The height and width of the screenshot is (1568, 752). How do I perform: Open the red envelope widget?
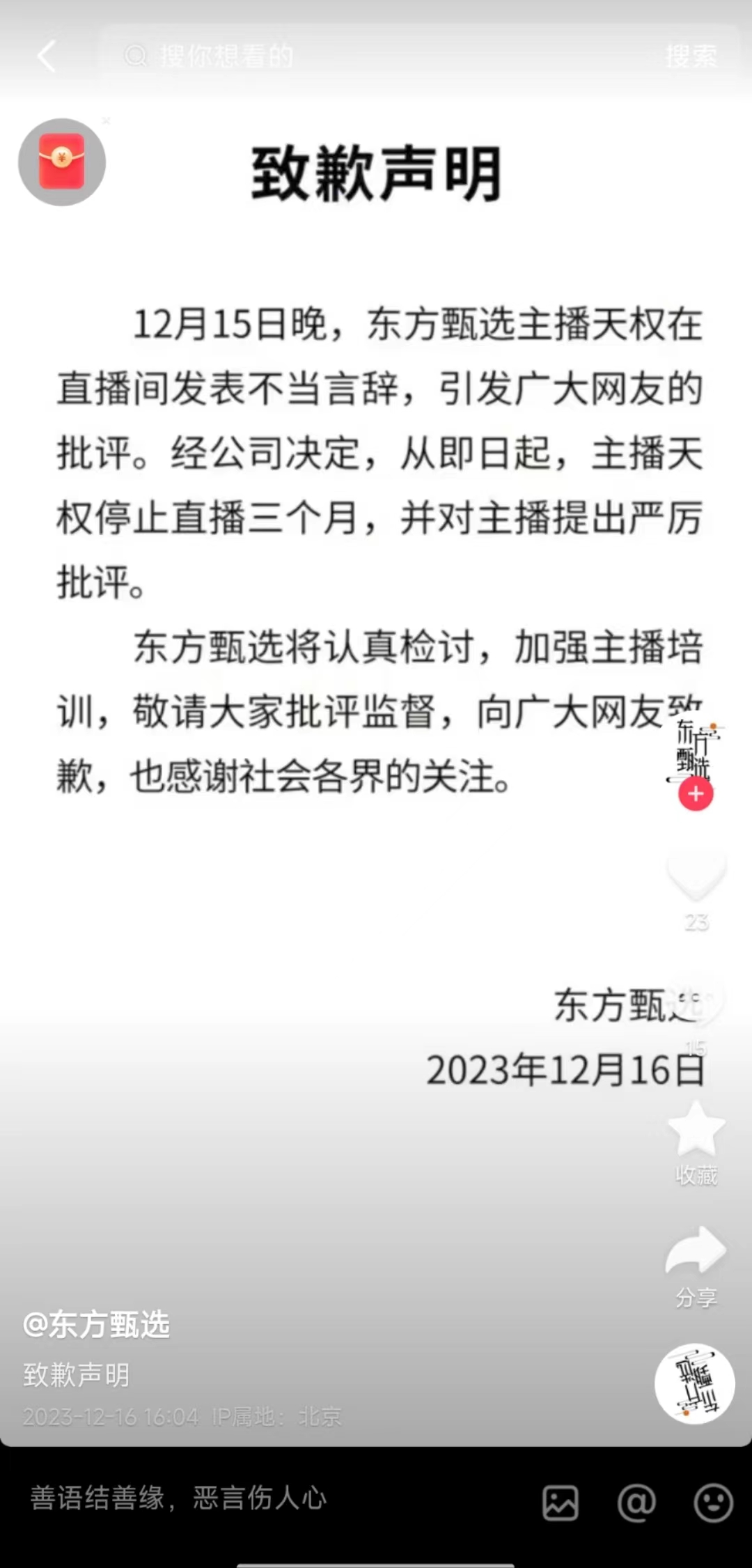pos(62,162)
